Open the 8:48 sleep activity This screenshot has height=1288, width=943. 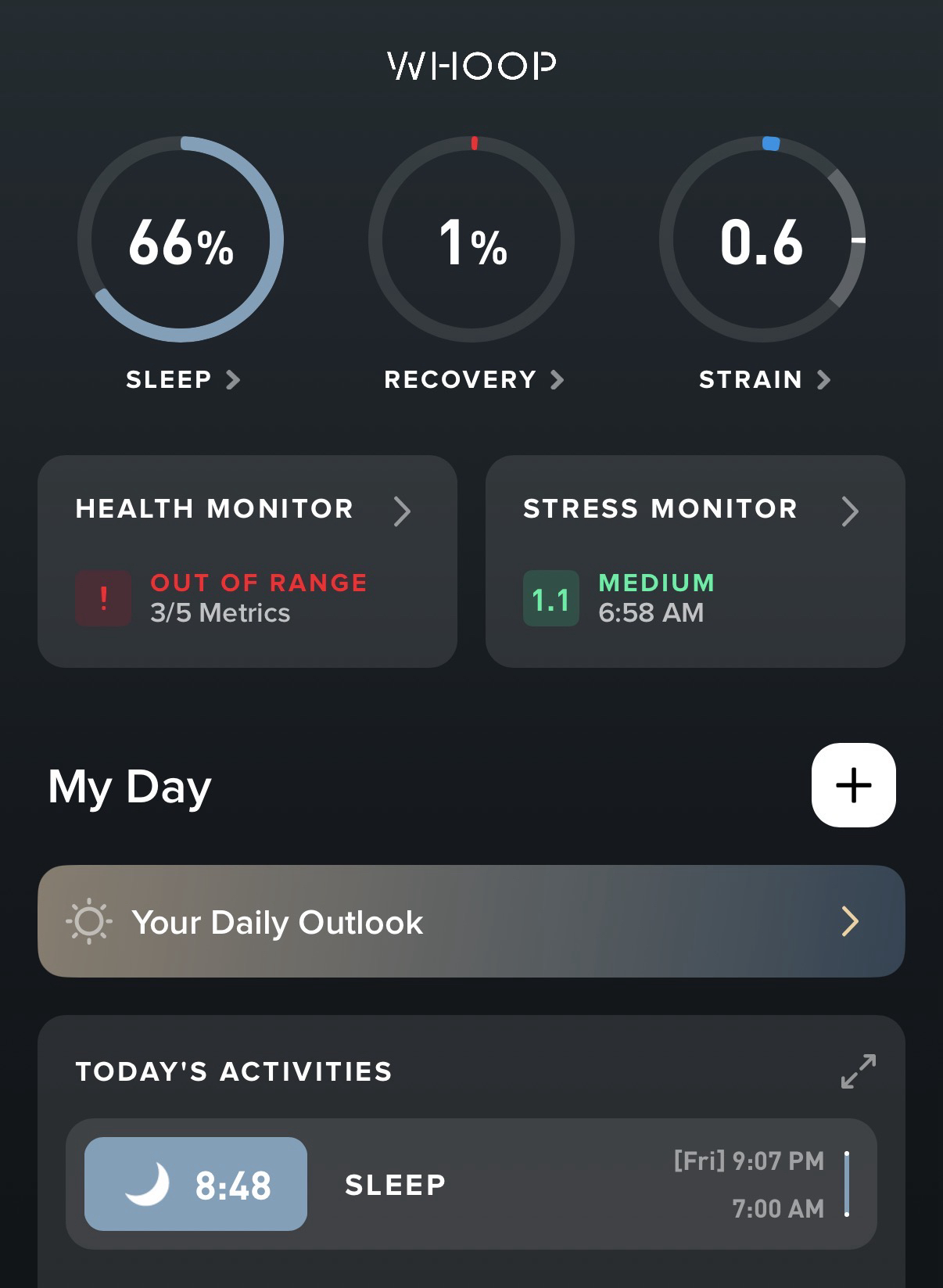[471, 1184]
